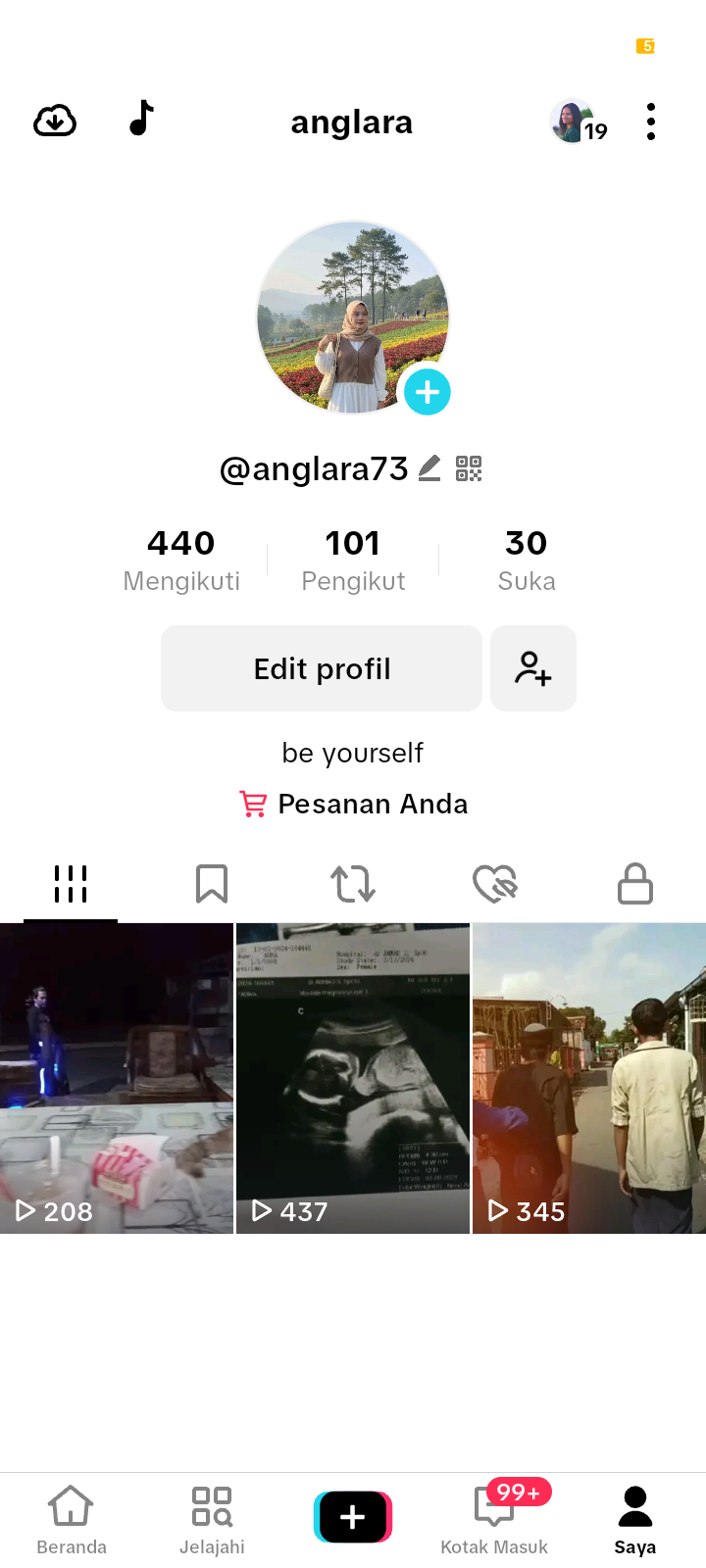Switch to the saved bookmarks tab
Image resolution: width=706 pixels, height=1568 pixels.
coord(212,884)
